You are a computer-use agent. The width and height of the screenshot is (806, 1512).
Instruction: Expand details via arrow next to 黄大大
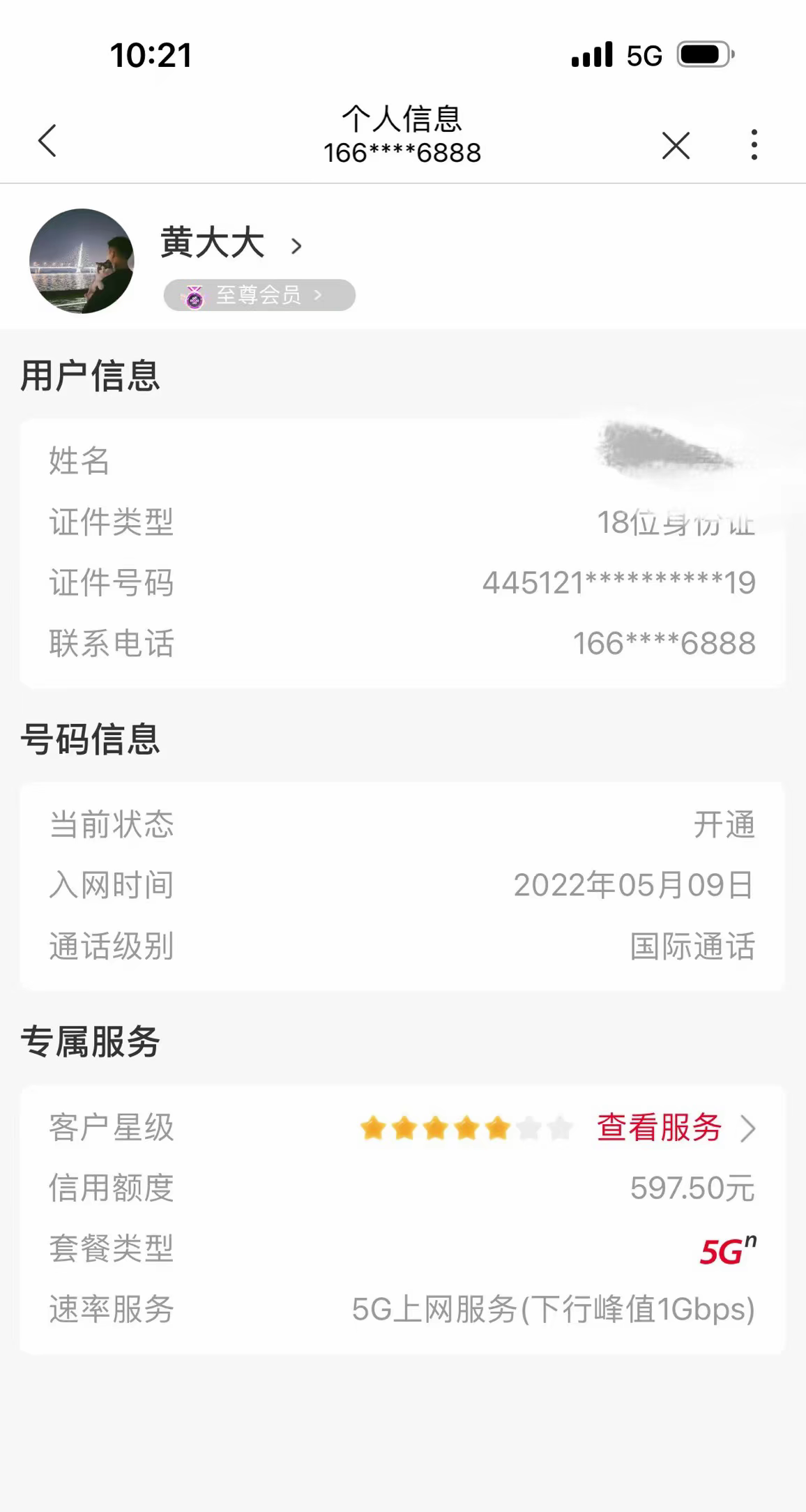[x=296, y=245]
